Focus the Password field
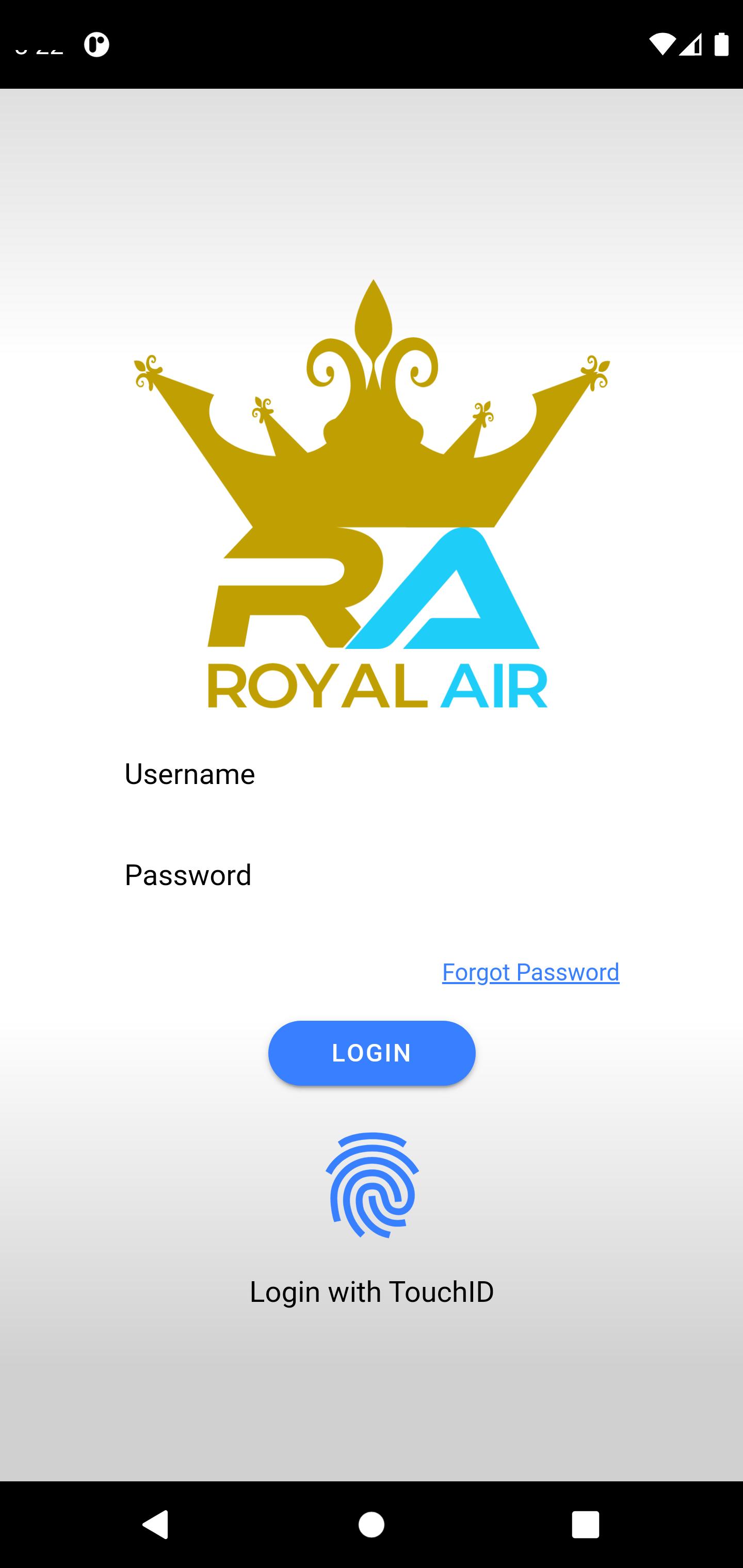The height and width of the screenshot is (1568, 743). point(372,875)
